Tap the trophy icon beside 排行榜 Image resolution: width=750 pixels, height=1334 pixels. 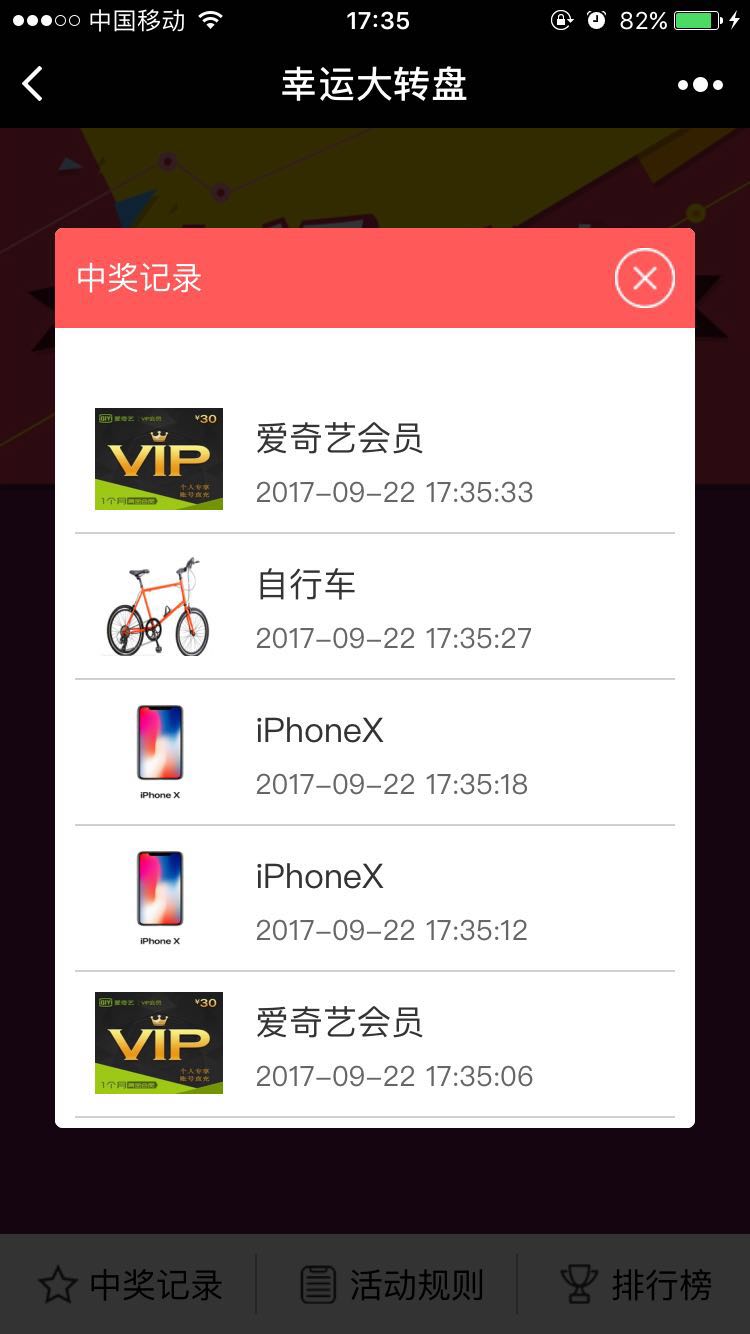click(x=578, y=1283)
